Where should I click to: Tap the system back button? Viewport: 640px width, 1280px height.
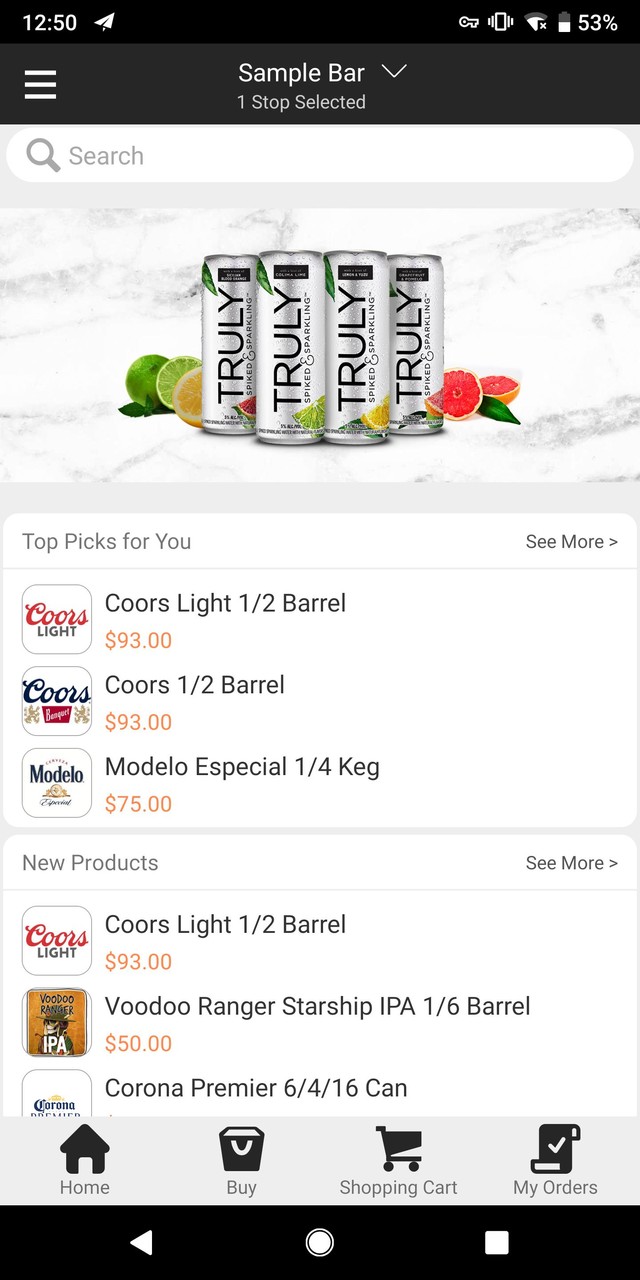tap(142, 1242)
